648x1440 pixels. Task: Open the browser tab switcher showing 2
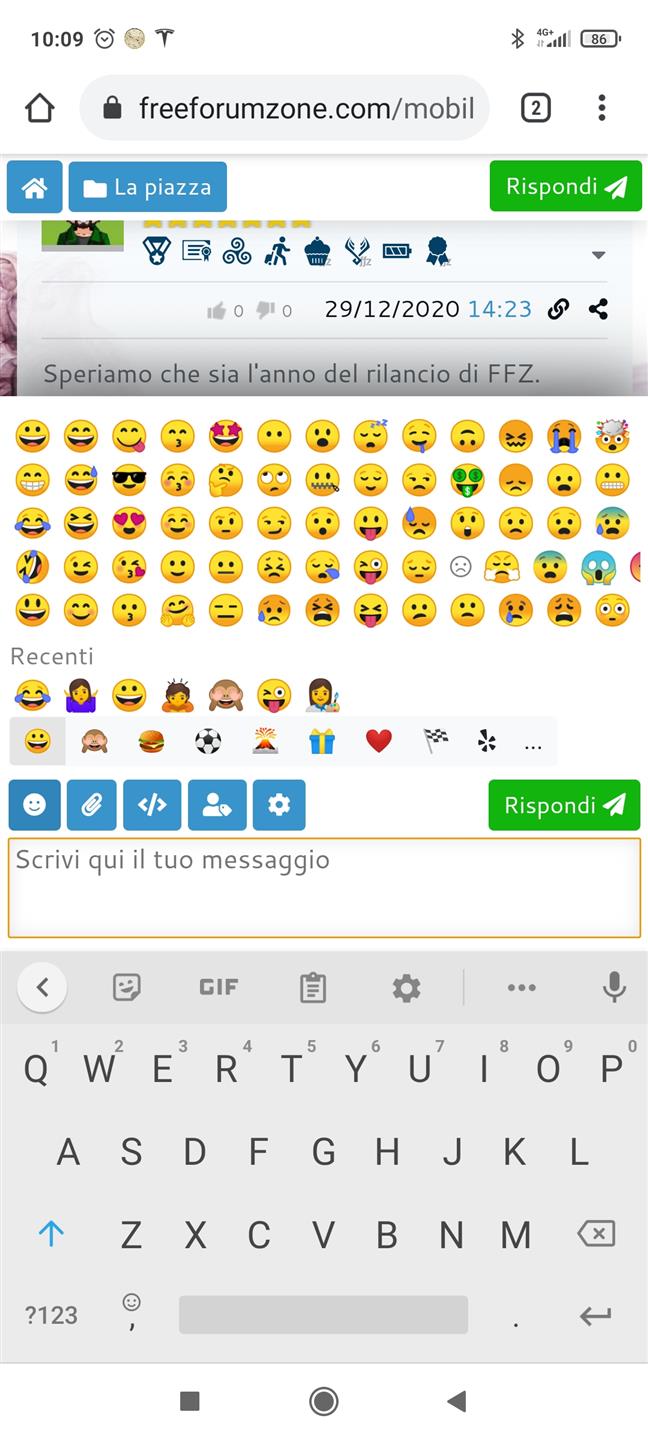click(x=536, y=108)
